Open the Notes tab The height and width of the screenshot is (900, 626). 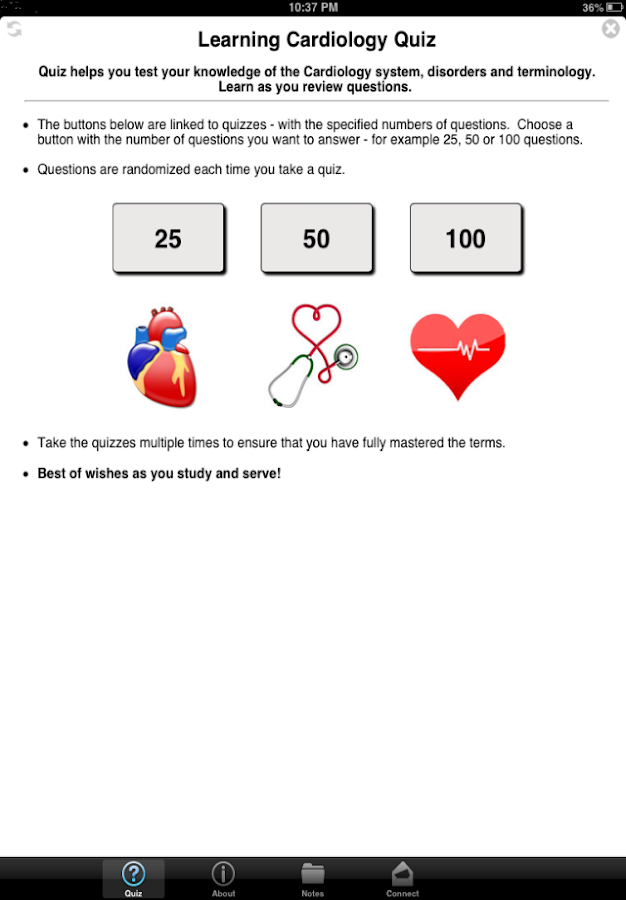click(x=313, y=878)
